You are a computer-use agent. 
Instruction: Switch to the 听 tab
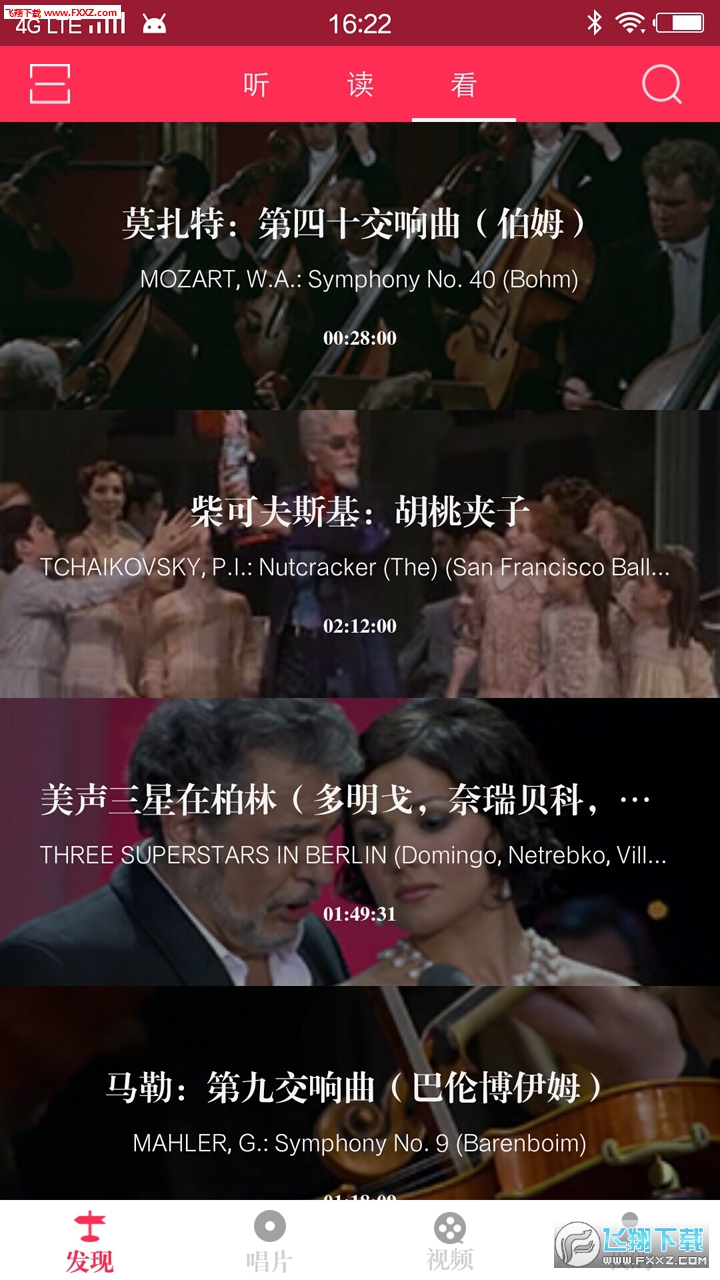coord(256,85)
